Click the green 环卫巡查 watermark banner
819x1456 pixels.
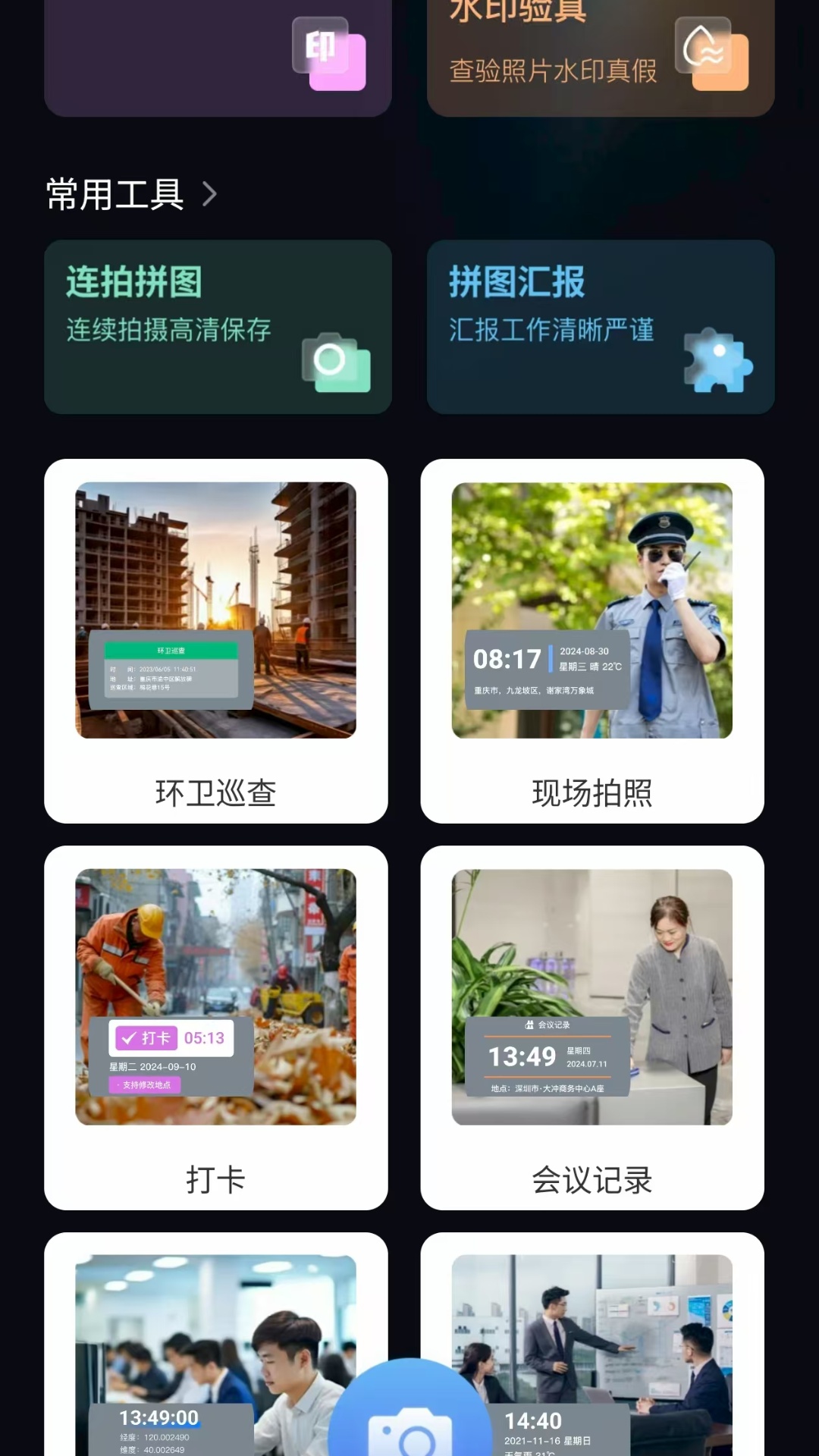(x=173, y=649)
